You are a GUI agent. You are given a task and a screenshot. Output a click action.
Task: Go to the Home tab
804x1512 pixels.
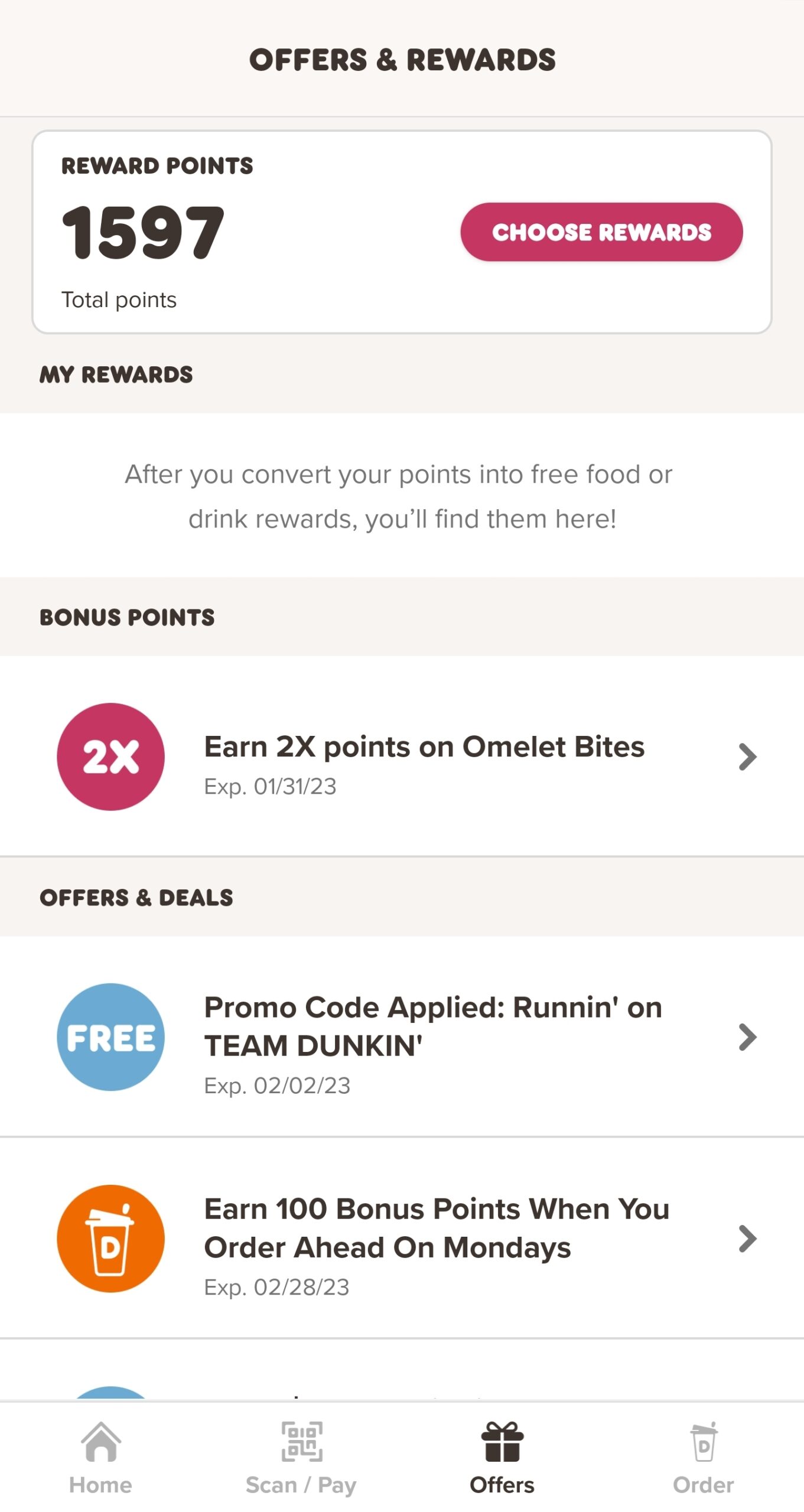coord(100,1458)
